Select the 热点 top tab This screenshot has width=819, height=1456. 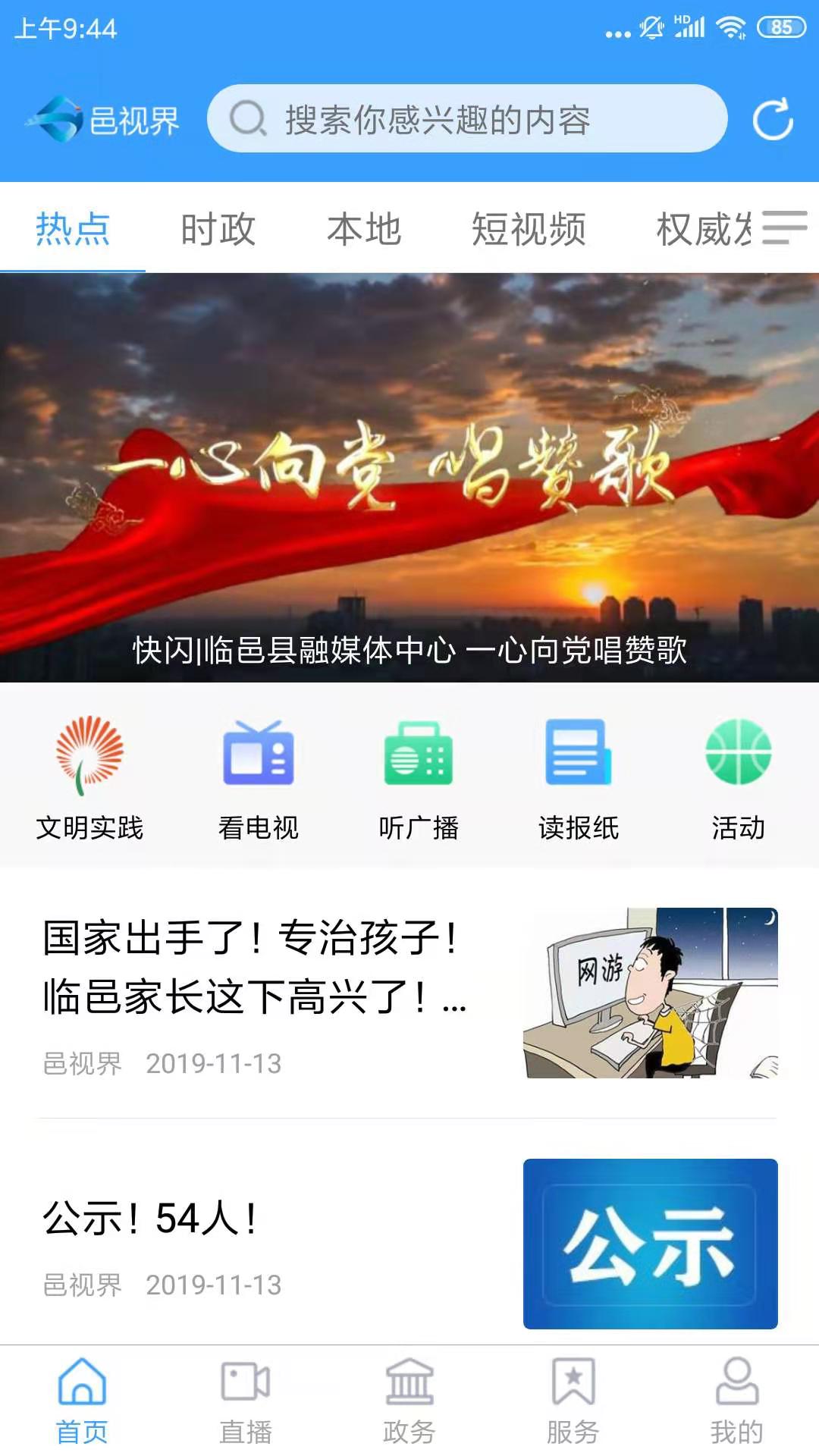click(73, 229)
